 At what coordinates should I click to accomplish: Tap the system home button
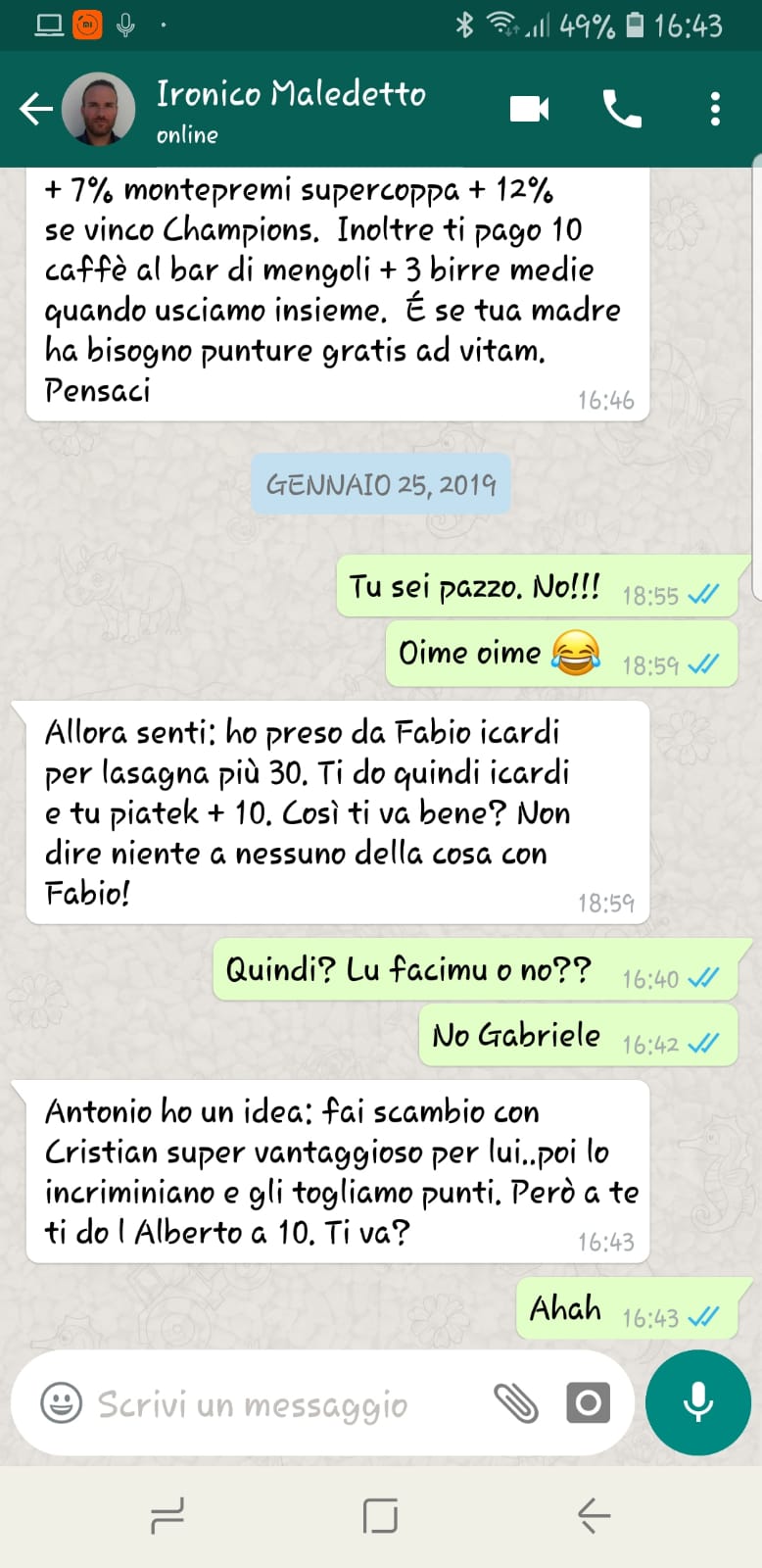380,1516
